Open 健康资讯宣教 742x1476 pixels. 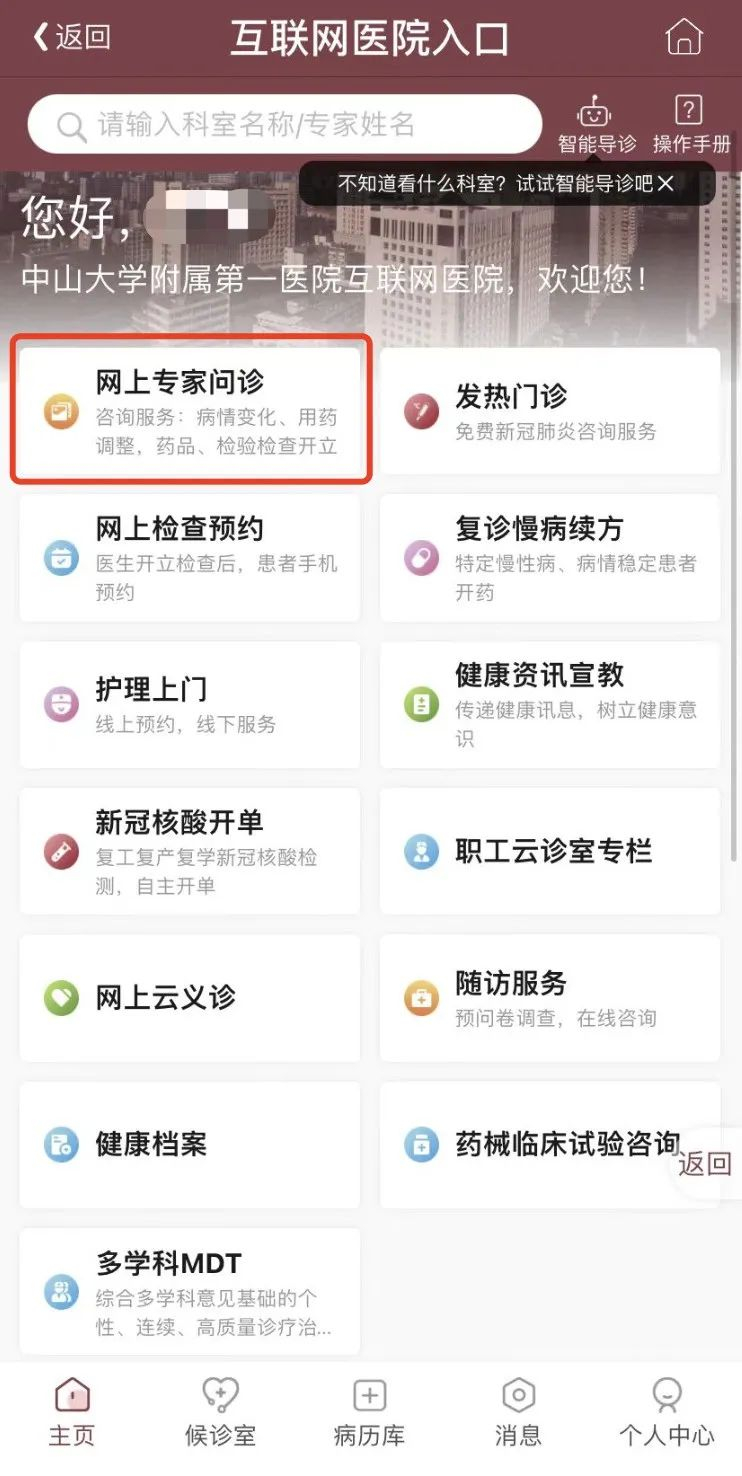point(550,705)
